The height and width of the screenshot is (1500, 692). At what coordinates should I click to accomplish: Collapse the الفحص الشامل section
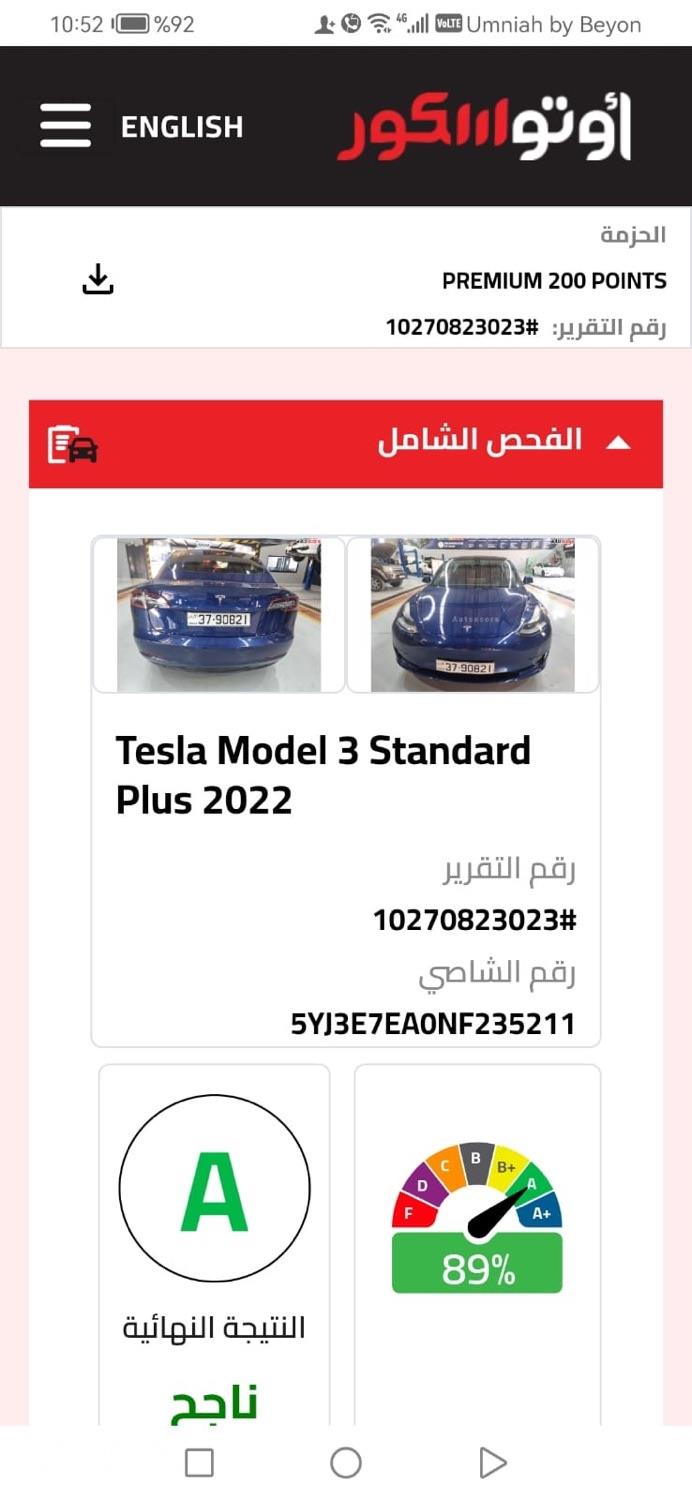point(618,443)
